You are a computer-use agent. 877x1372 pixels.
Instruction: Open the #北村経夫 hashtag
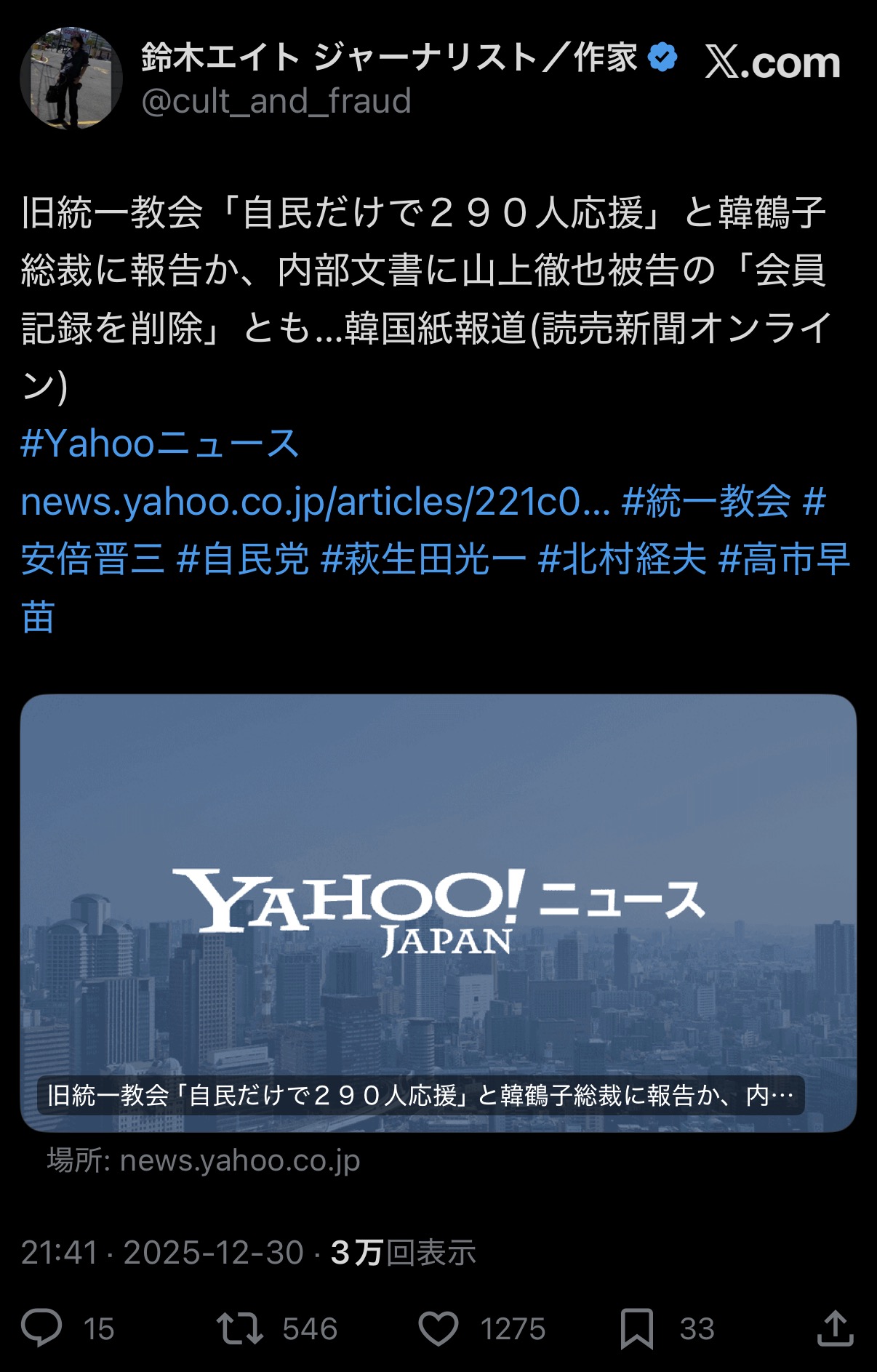pyautogui.click(x=622, y=560)
